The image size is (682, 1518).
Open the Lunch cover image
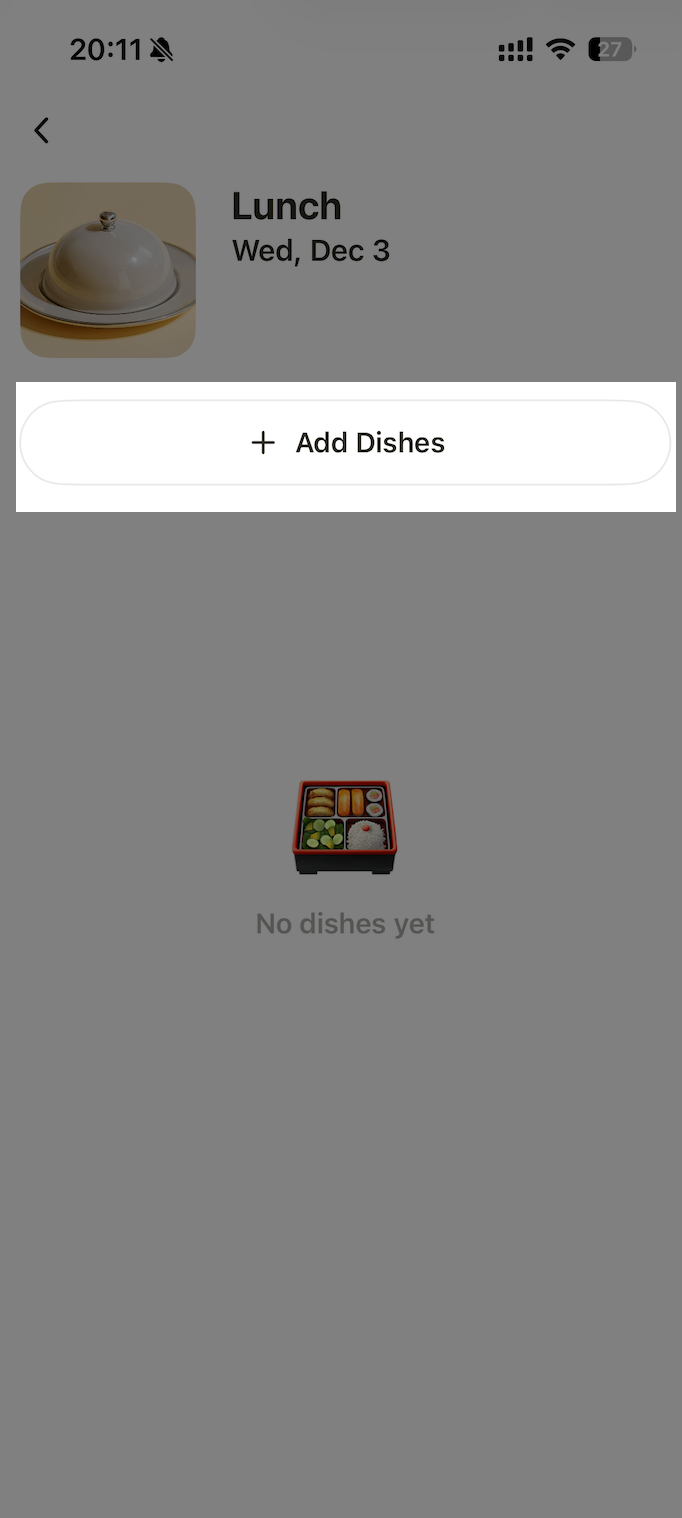tap(108, 270)
